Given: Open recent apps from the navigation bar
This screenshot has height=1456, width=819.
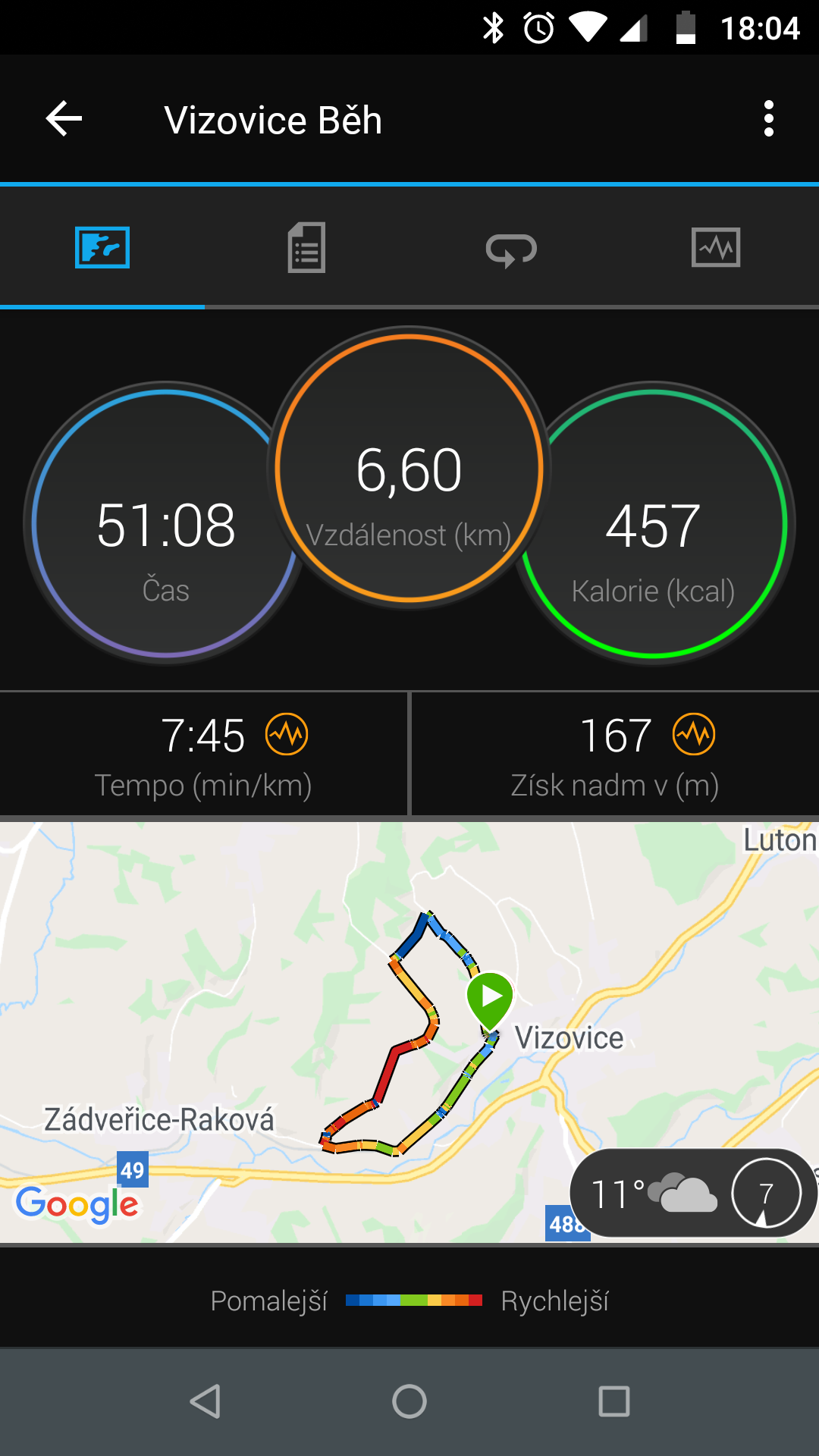Looking at the screenshot, I should click(x=614, y=1401).
